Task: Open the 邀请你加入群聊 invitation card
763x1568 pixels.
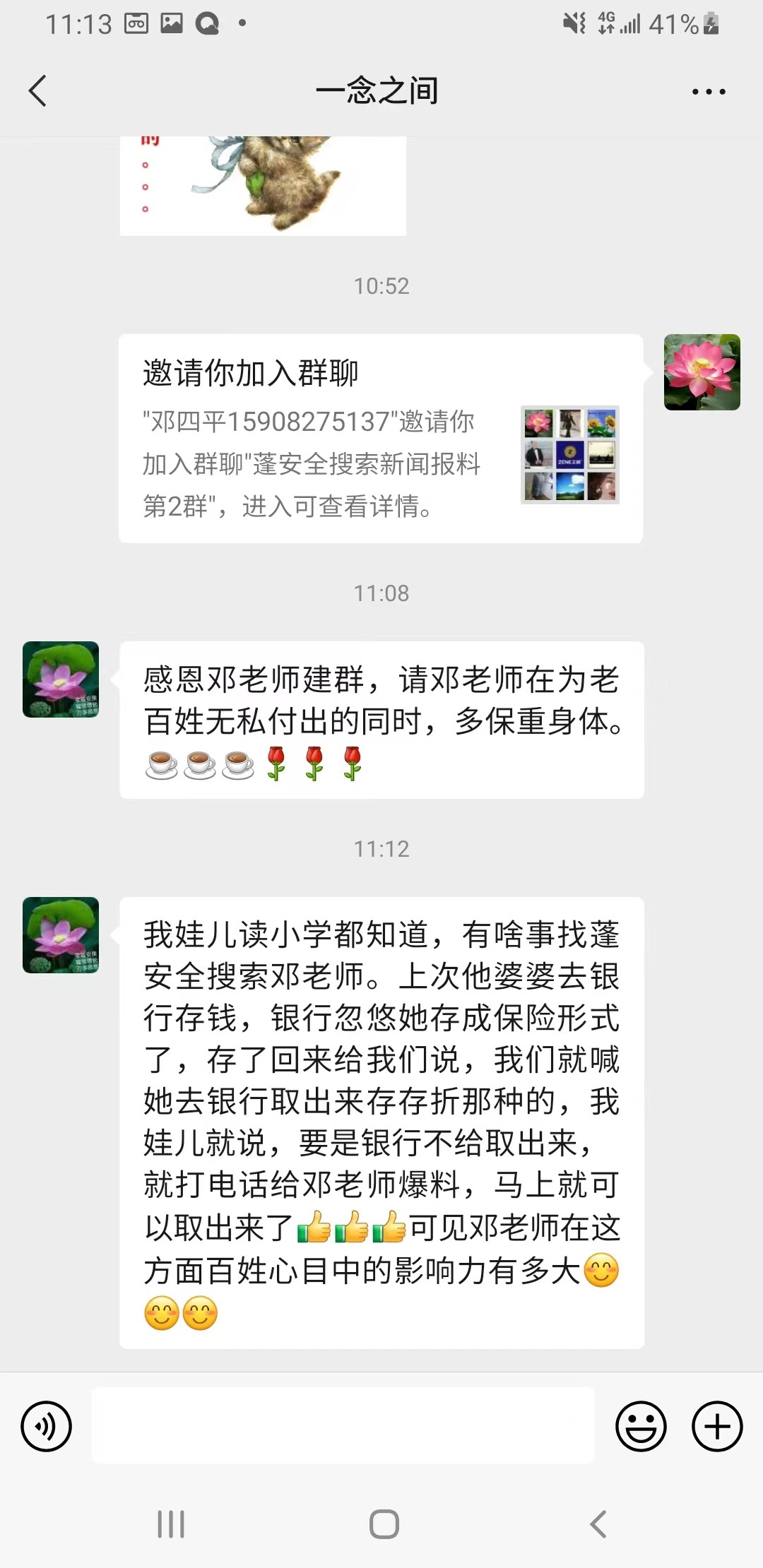Action: (380, 438)
